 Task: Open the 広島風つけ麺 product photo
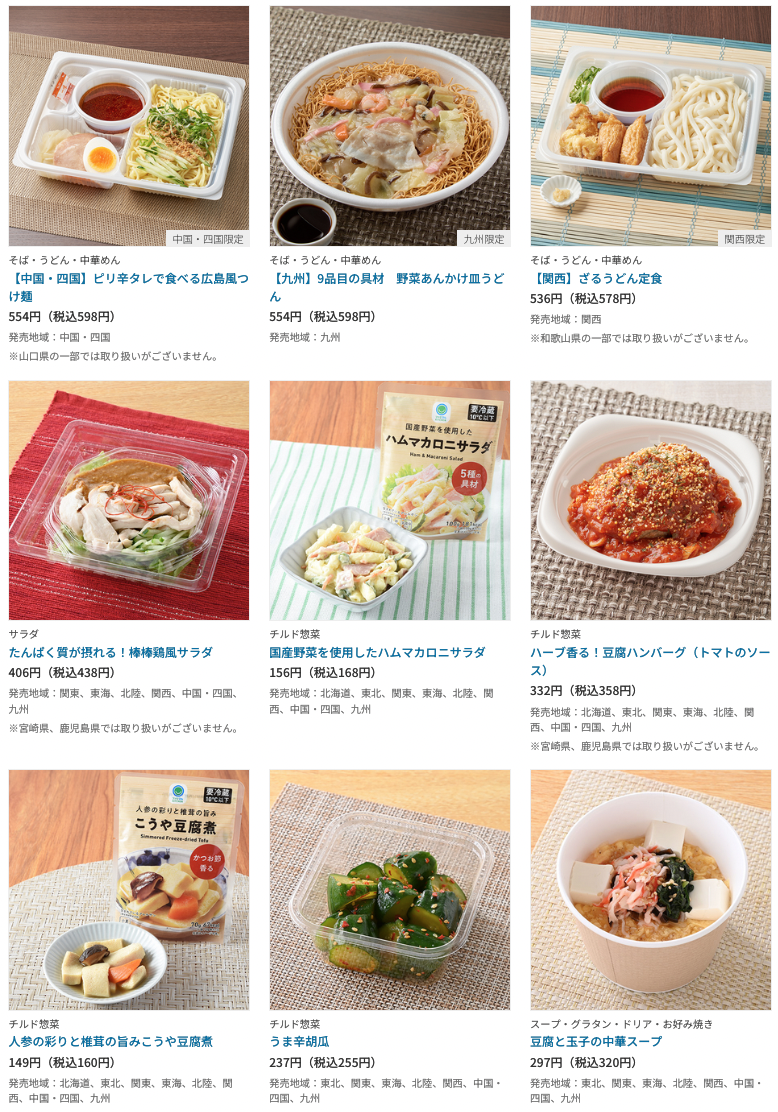[x=129, y=126]
